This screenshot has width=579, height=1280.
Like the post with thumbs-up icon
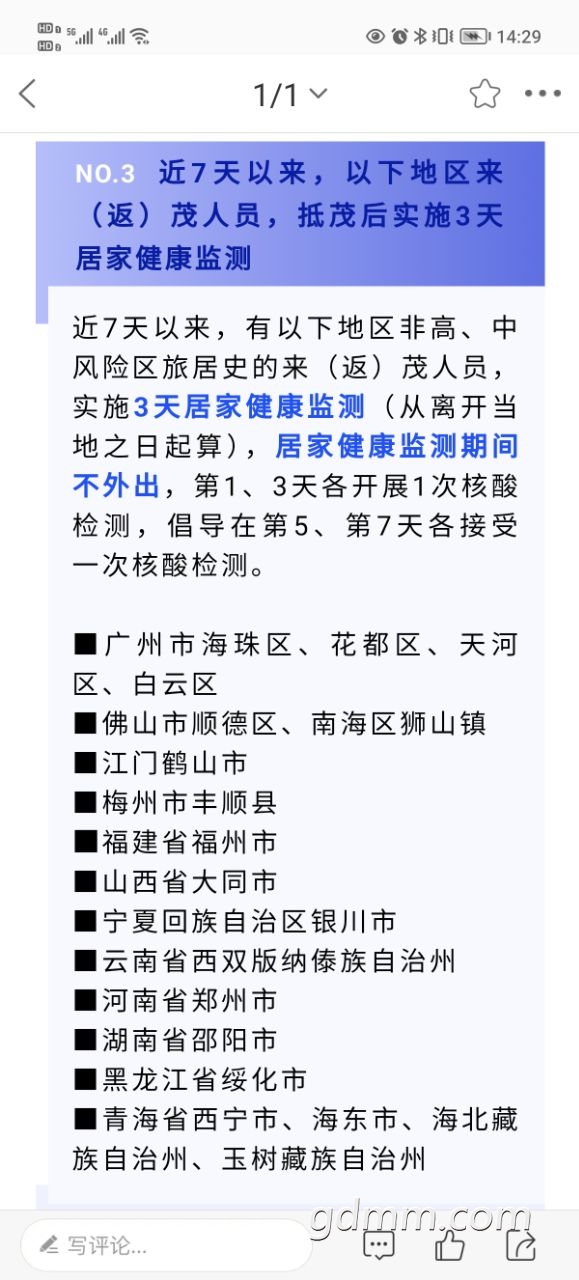450,1245
